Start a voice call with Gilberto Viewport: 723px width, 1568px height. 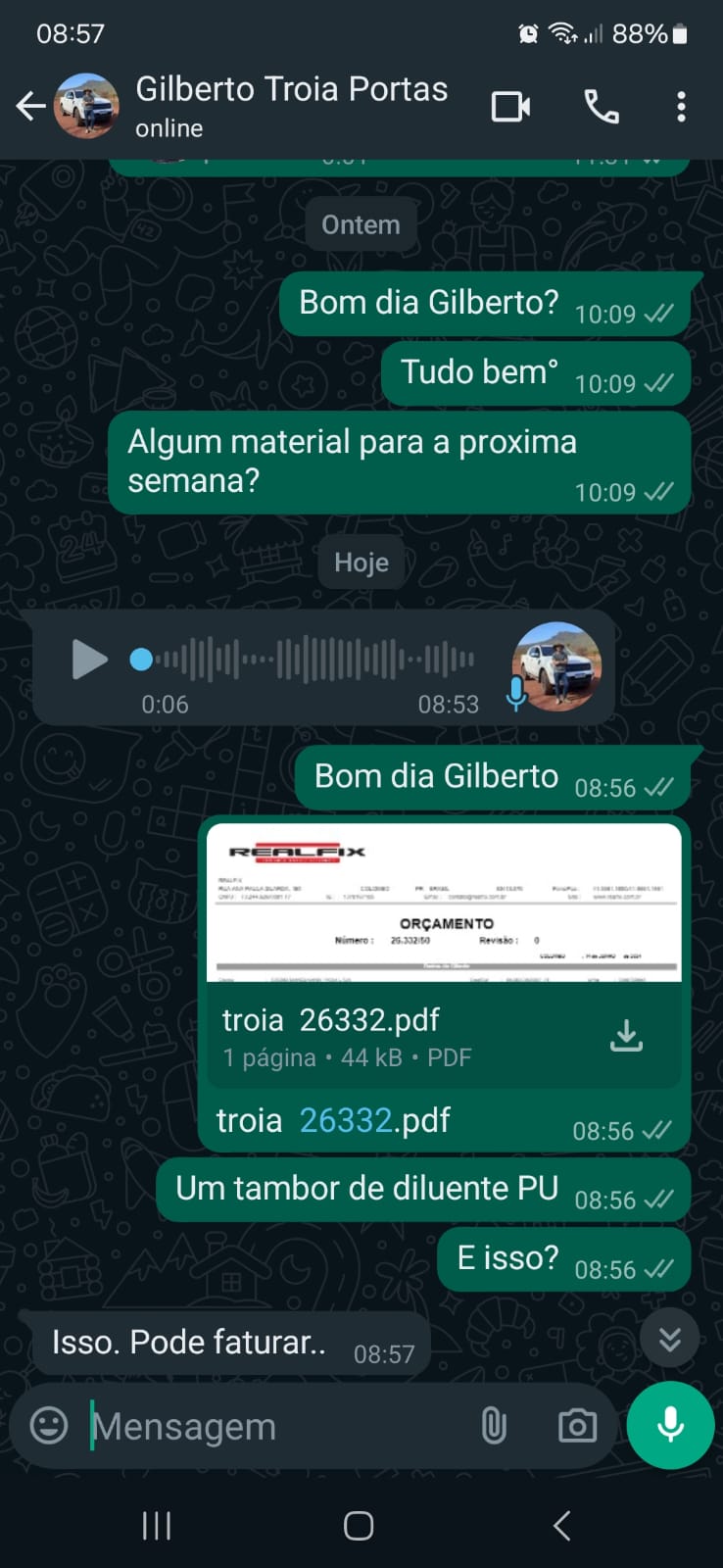point(601,106)
